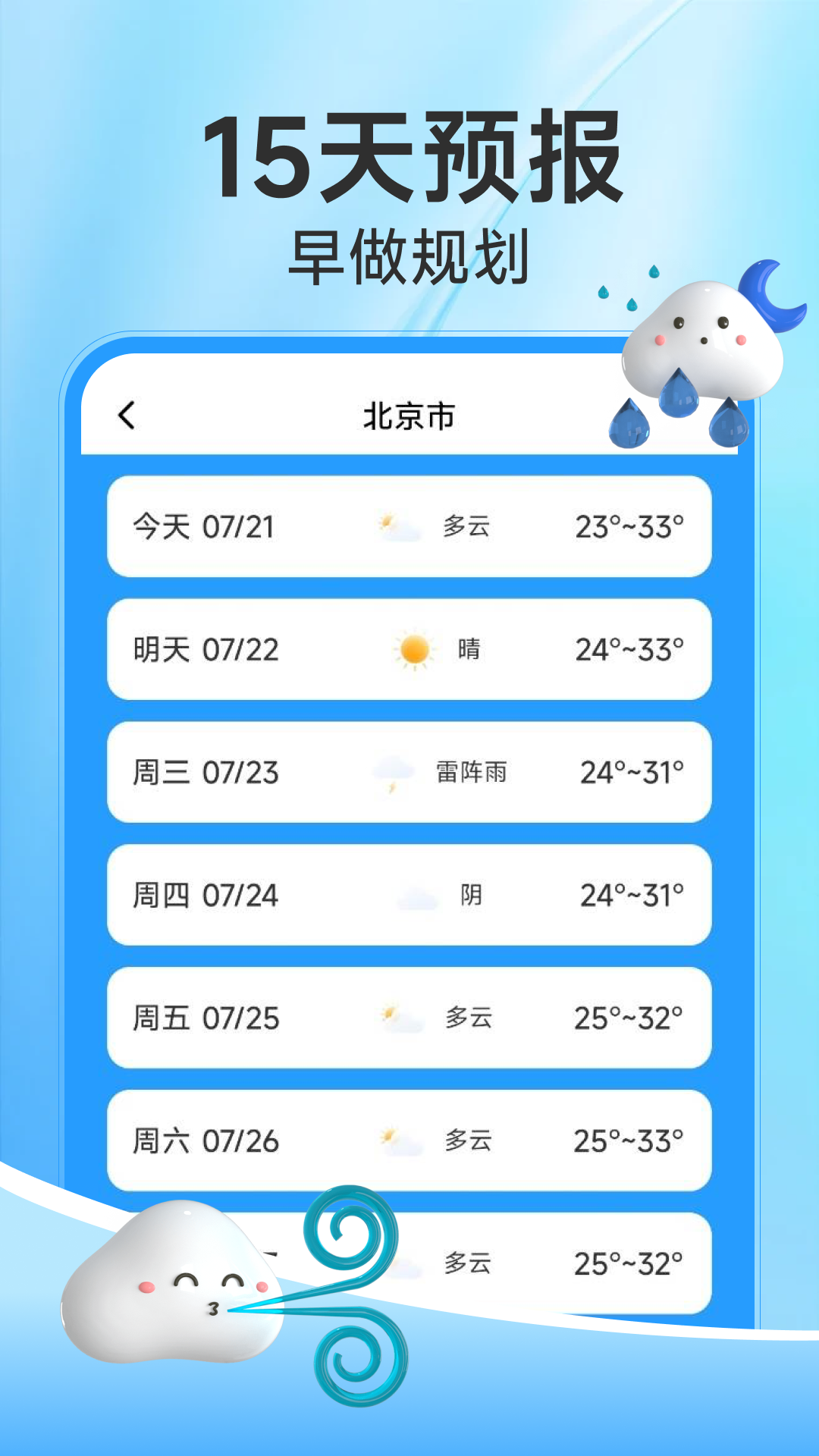Collapse the partially visible bottom forecast row

tap(531, 1263)
